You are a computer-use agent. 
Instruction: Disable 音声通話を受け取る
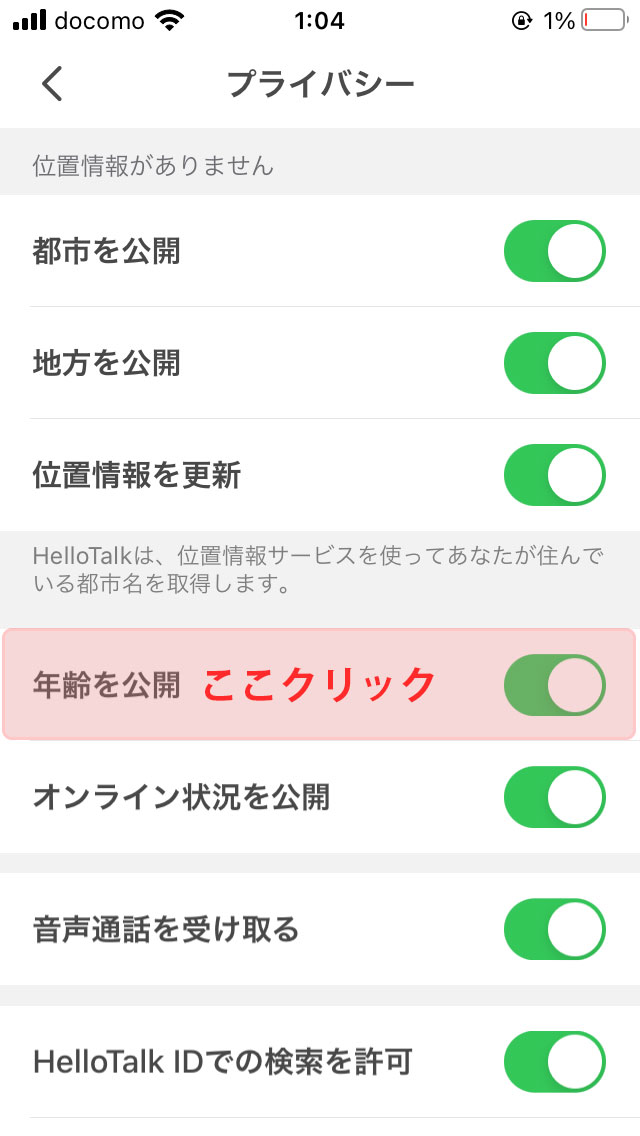click(555, 930)
